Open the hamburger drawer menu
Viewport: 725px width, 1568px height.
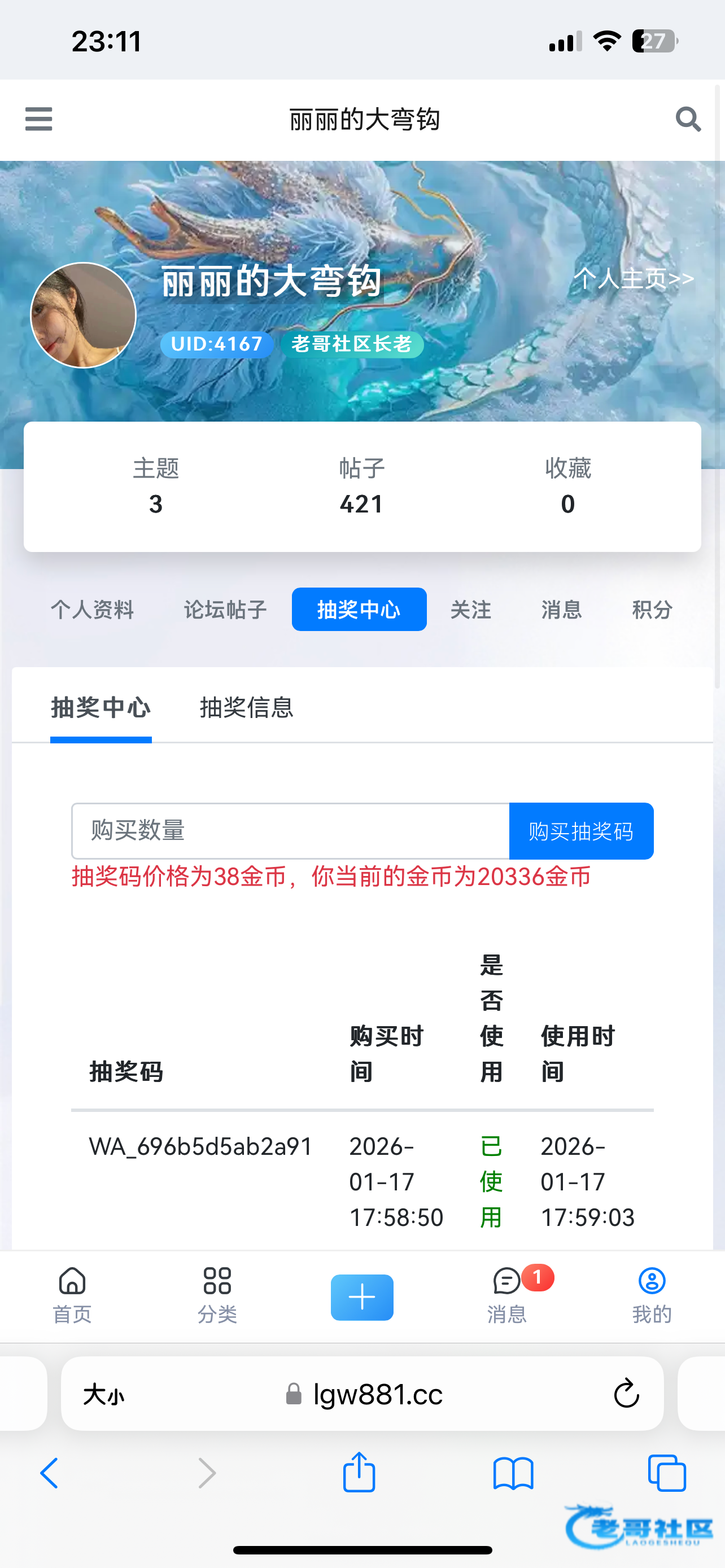38,119
